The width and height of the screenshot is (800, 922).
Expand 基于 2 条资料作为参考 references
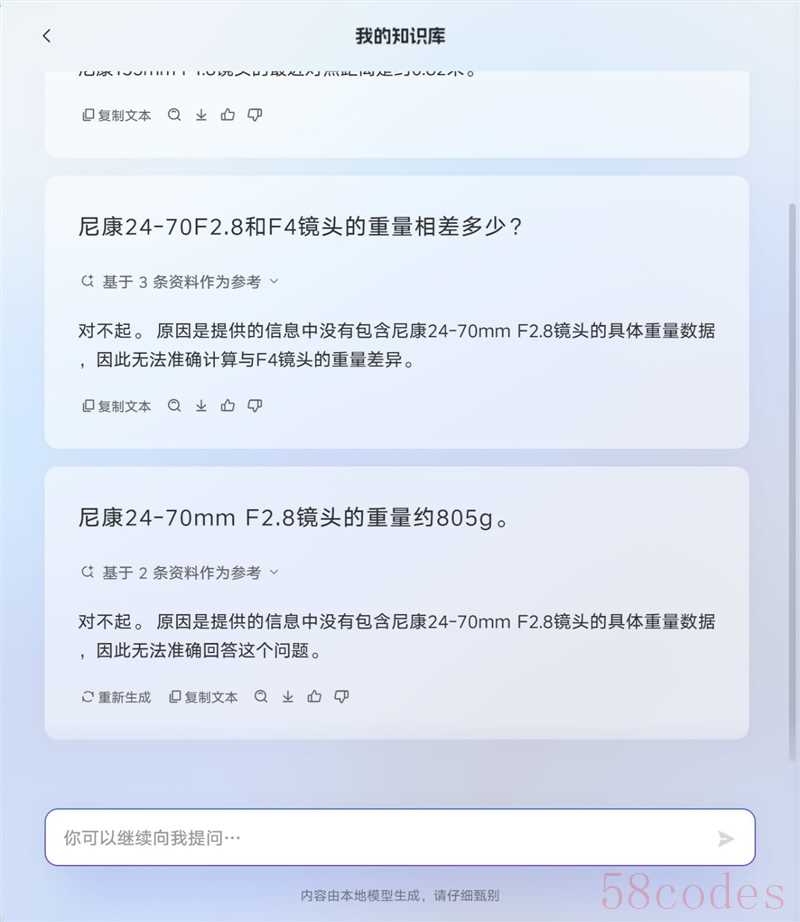point(180,573)
